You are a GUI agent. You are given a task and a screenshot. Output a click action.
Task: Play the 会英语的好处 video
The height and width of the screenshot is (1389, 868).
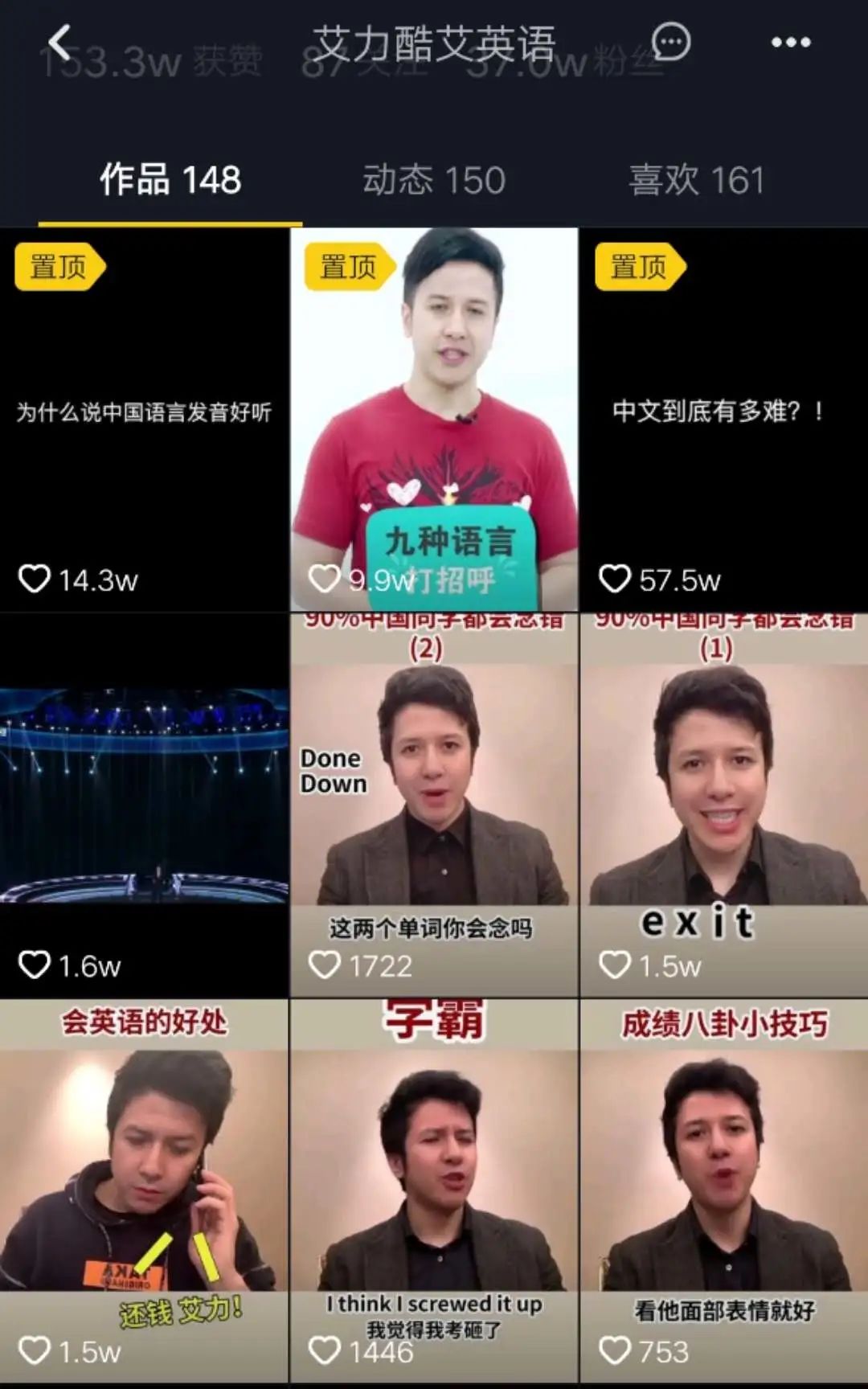[x=145, y=1191]
